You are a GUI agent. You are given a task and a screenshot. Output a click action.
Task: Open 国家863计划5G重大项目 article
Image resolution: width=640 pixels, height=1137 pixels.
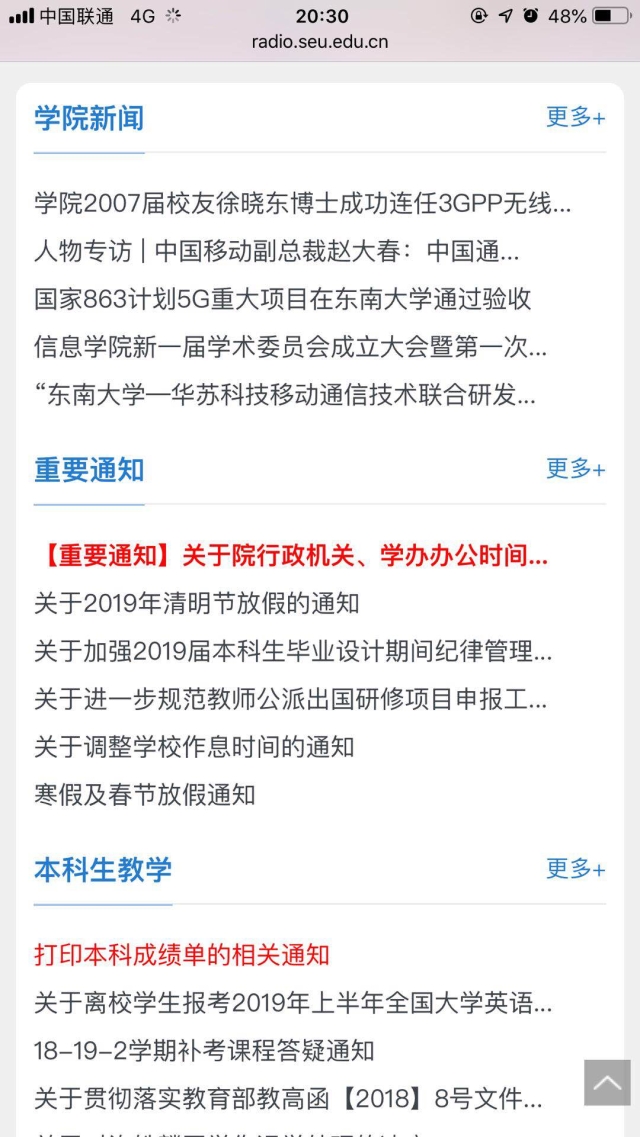click(282, 299)
